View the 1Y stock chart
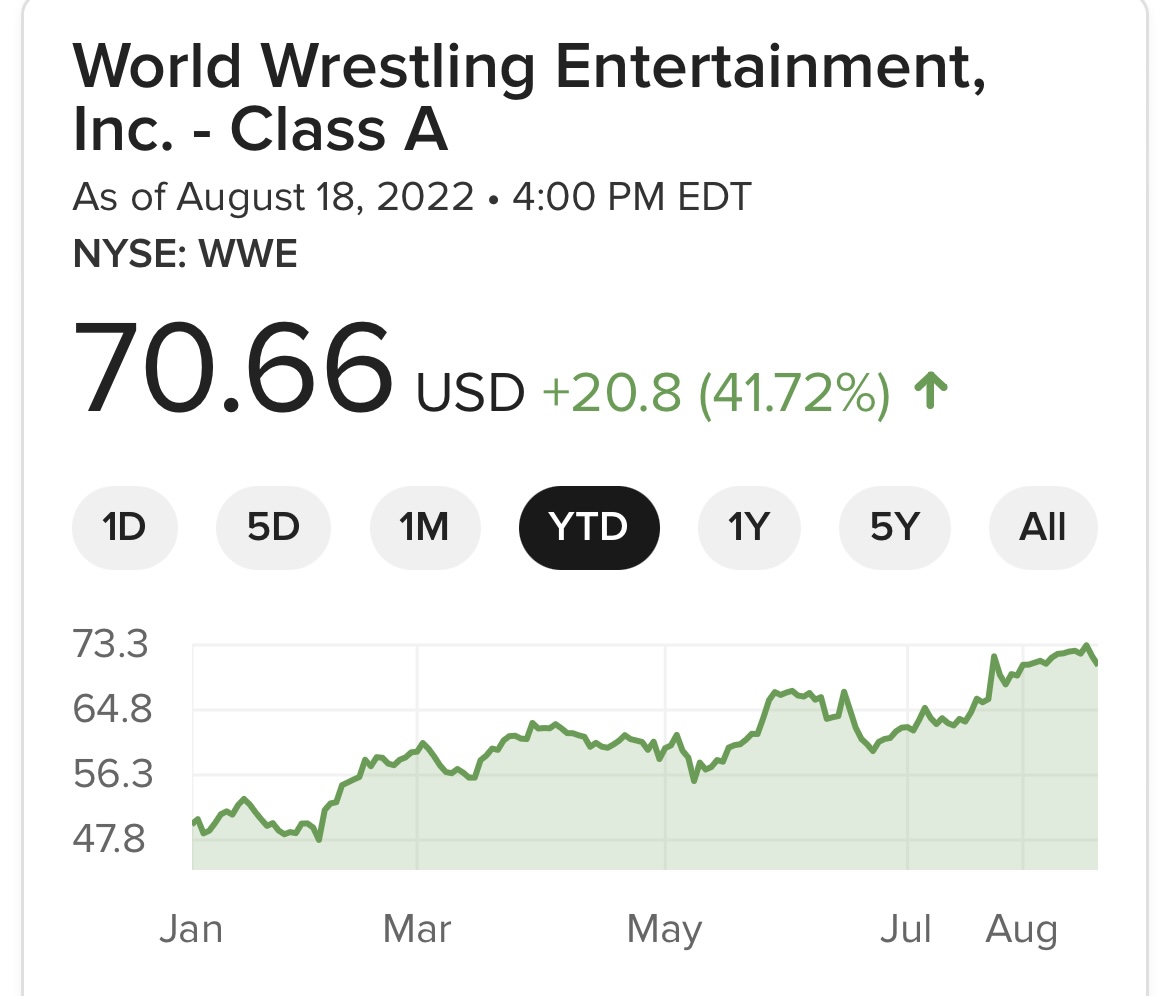This screenshot has width=1170, height=996. [x=748, y=527]
